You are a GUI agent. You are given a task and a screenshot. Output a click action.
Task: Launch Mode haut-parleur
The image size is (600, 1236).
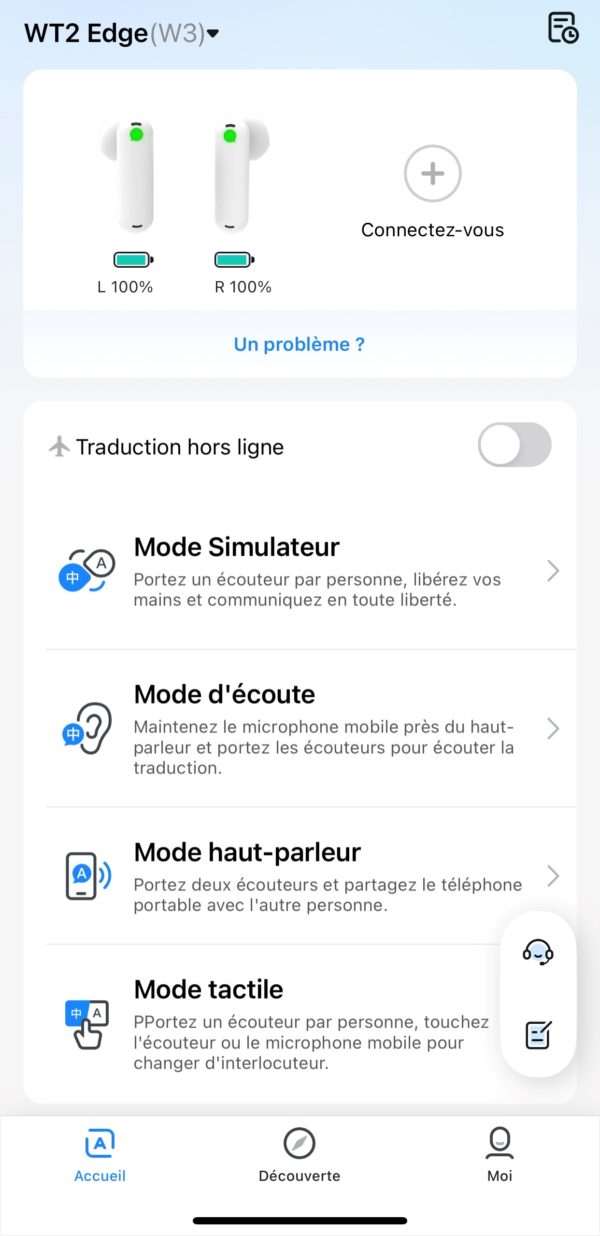point(300,876)
